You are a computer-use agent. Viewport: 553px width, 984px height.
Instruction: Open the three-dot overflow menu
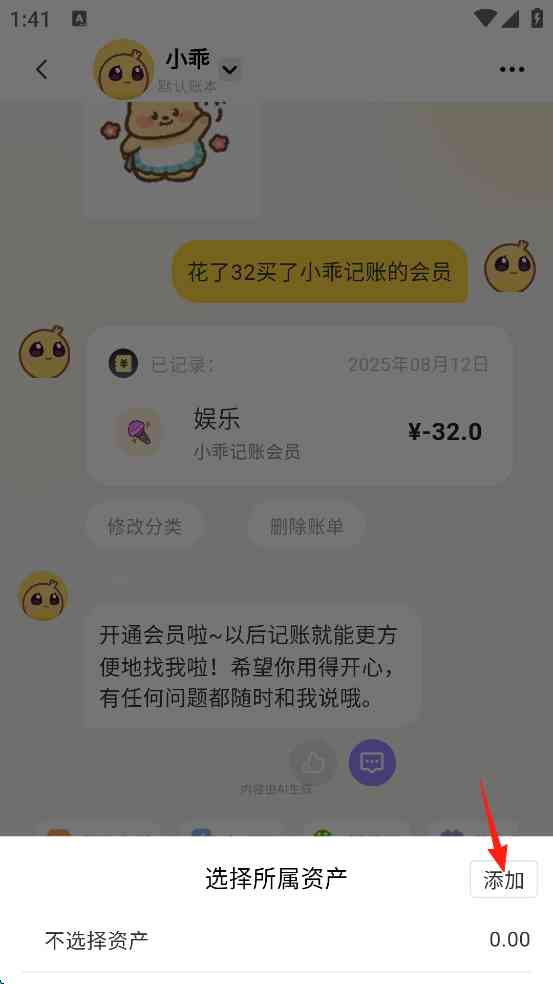(512, 69)
